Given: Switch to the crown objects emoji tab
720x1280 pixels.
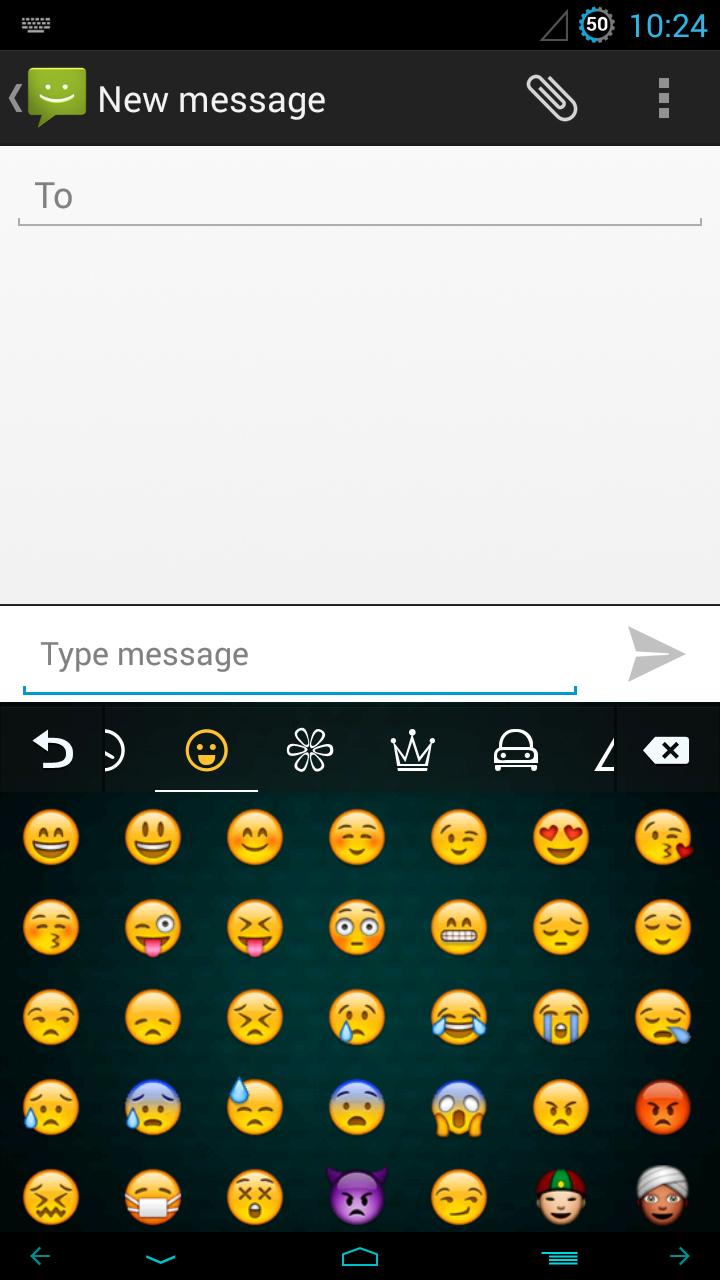Looking at the screenshot, I should [x=413, y=749].
